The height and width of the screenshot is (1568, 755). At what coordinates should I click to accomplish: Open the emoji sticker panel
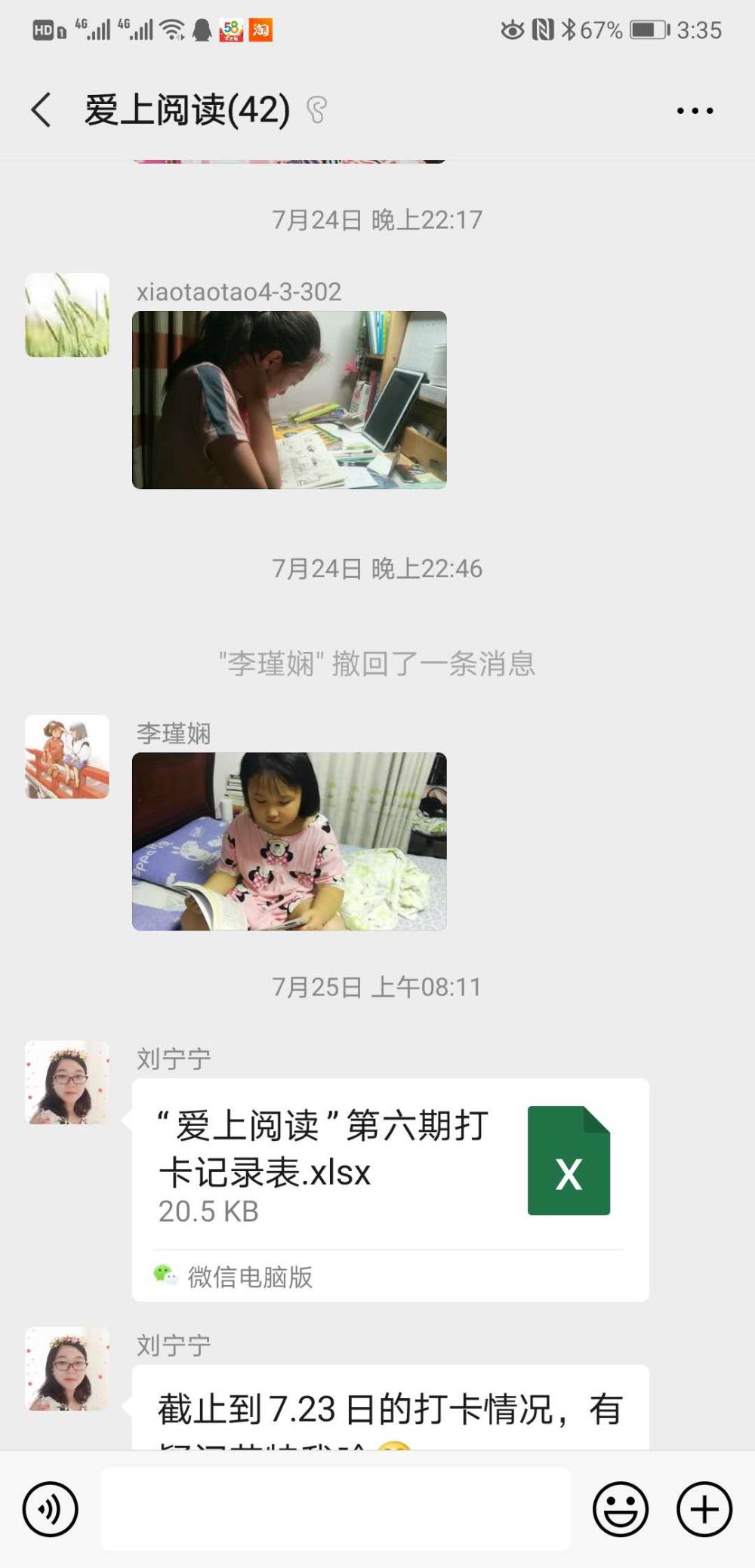click(621, 1509)
